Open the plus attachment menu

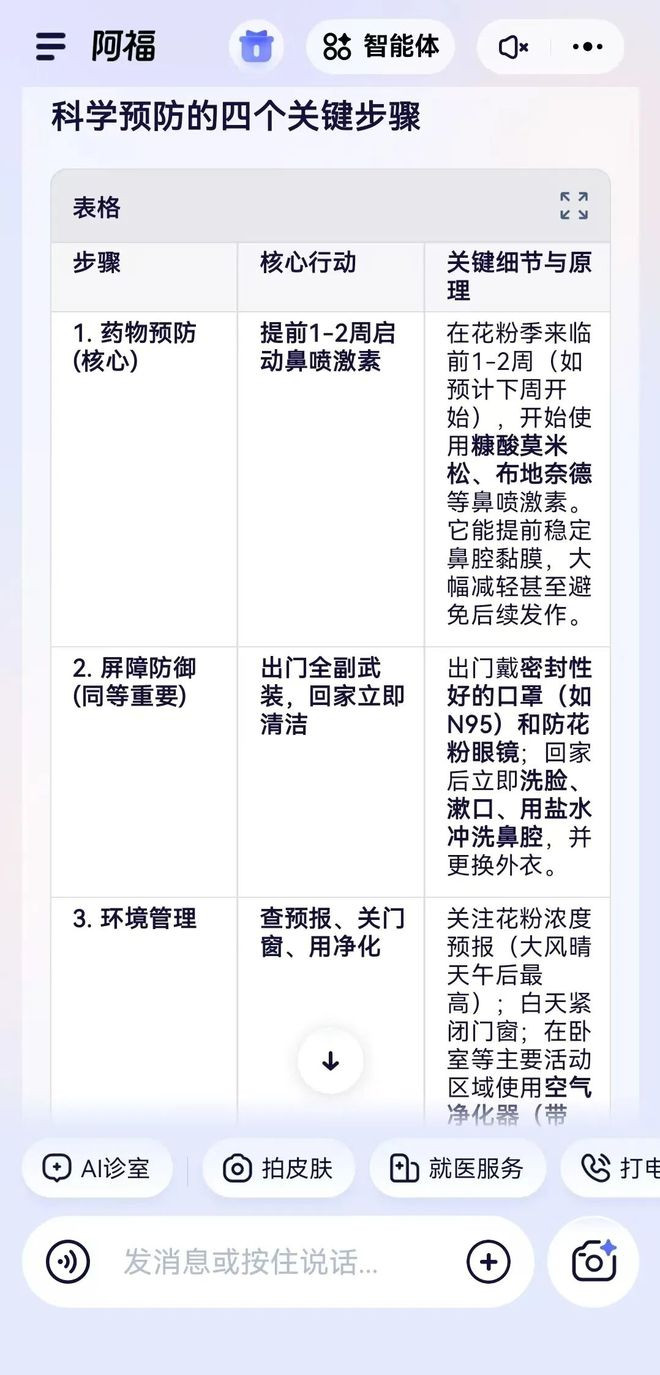click(488, 1262)
